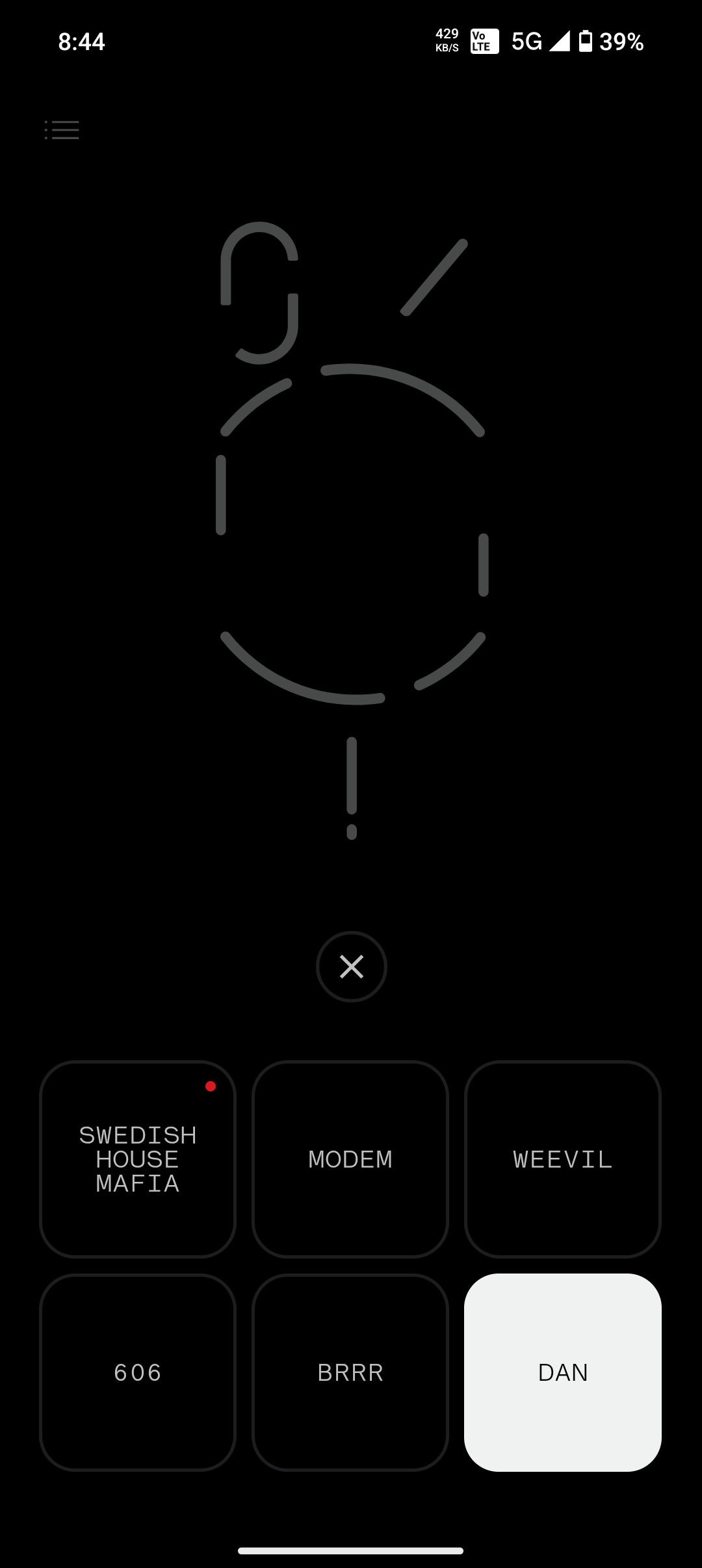Select the Swedish House Mafia sound pack
The image size is (702, 1568).
138,1160
